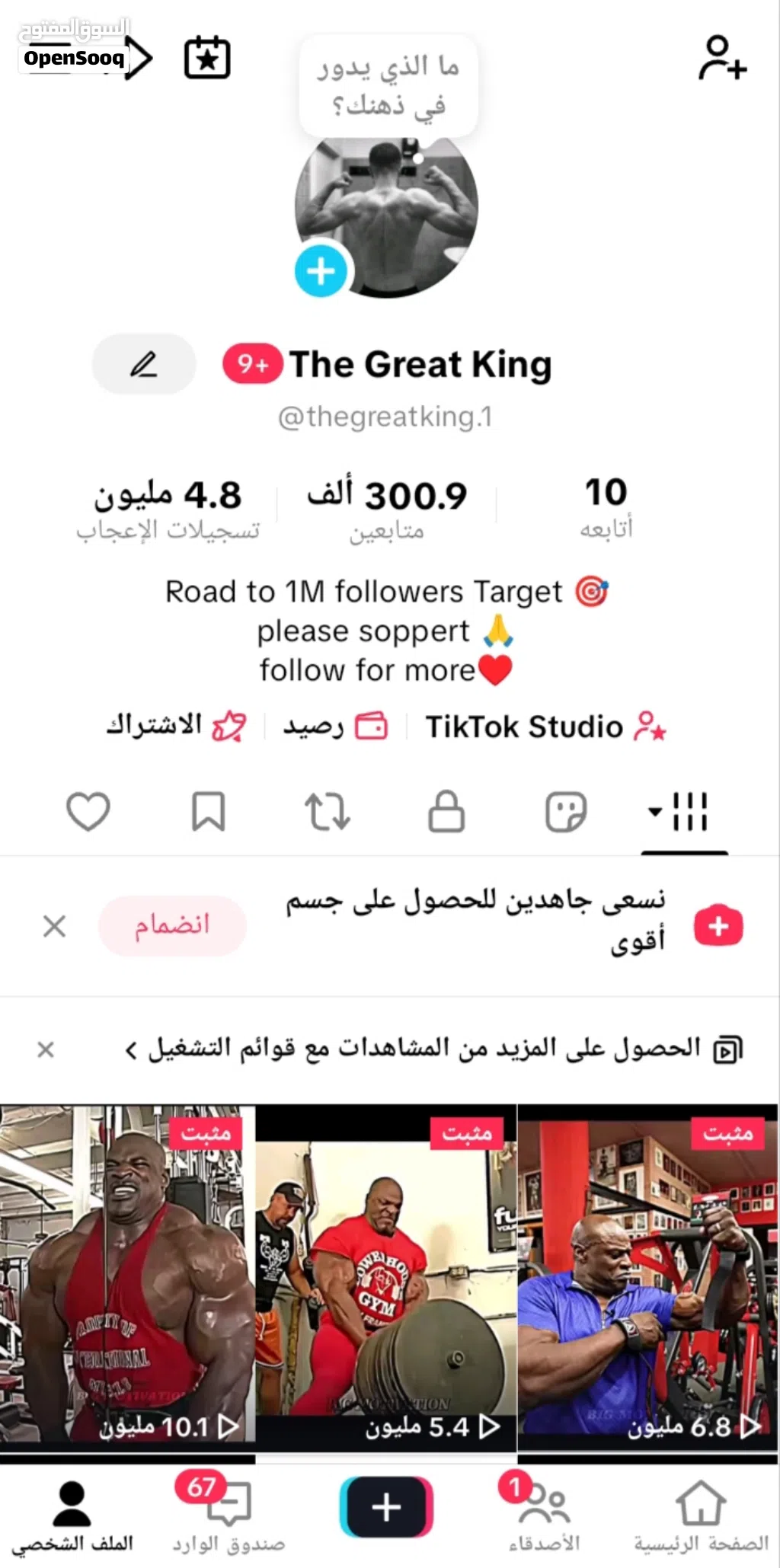Close the playlists suggestion banner
780x1568 pixels.
(x=46, y=1049)
